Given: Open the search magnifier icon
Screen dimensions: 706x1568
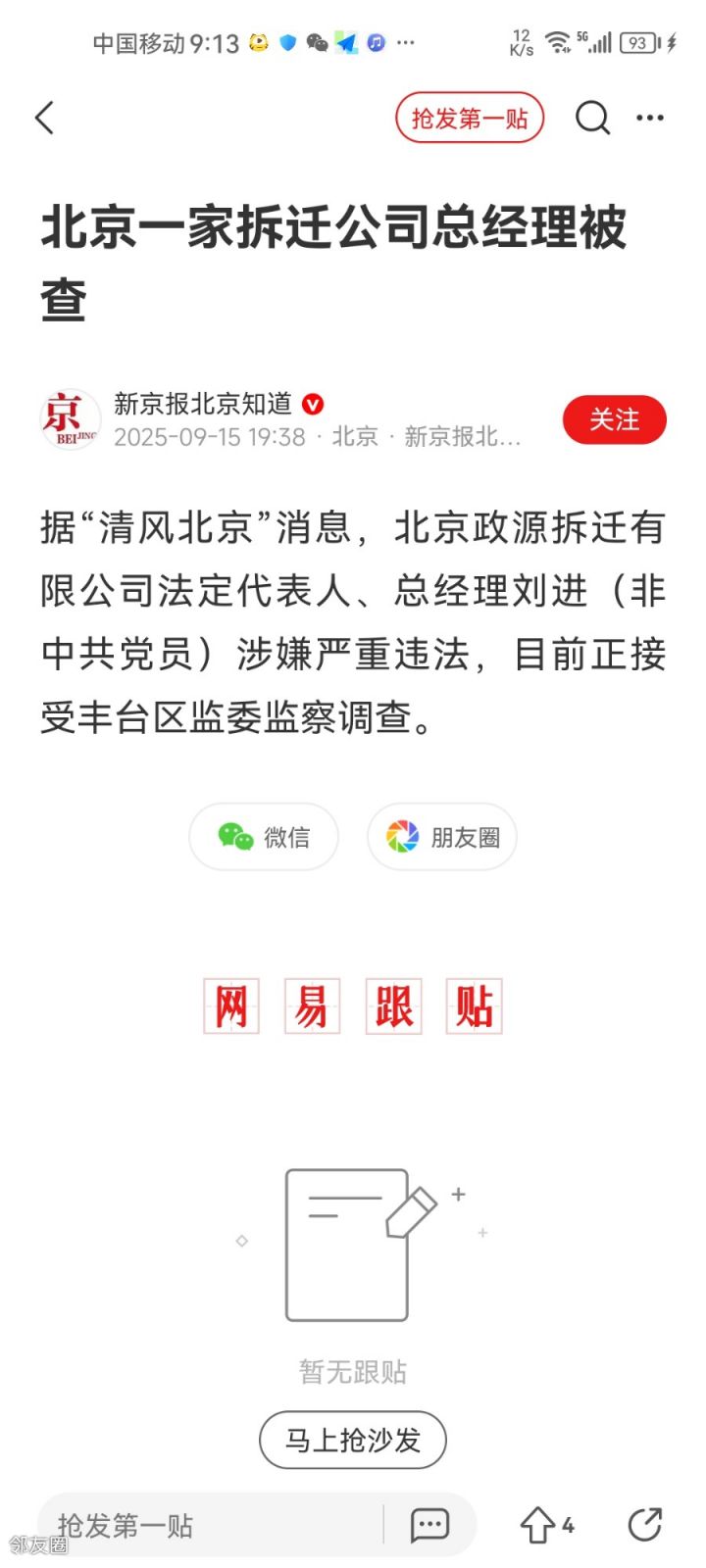Looking at the screenshot, I should coord(592,118).
